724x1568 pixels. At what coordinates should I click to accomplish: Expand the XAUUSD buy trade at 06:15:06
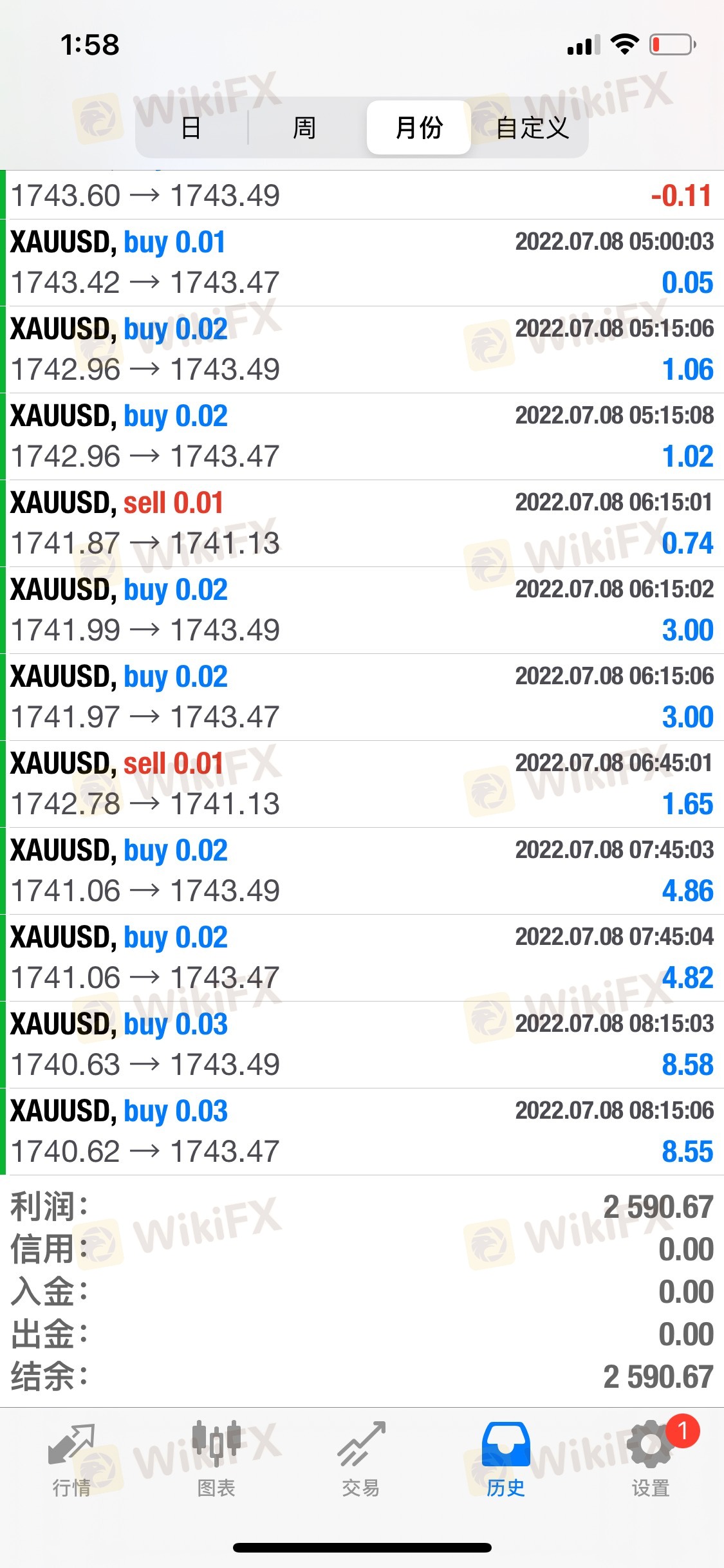tap(362, 697)
